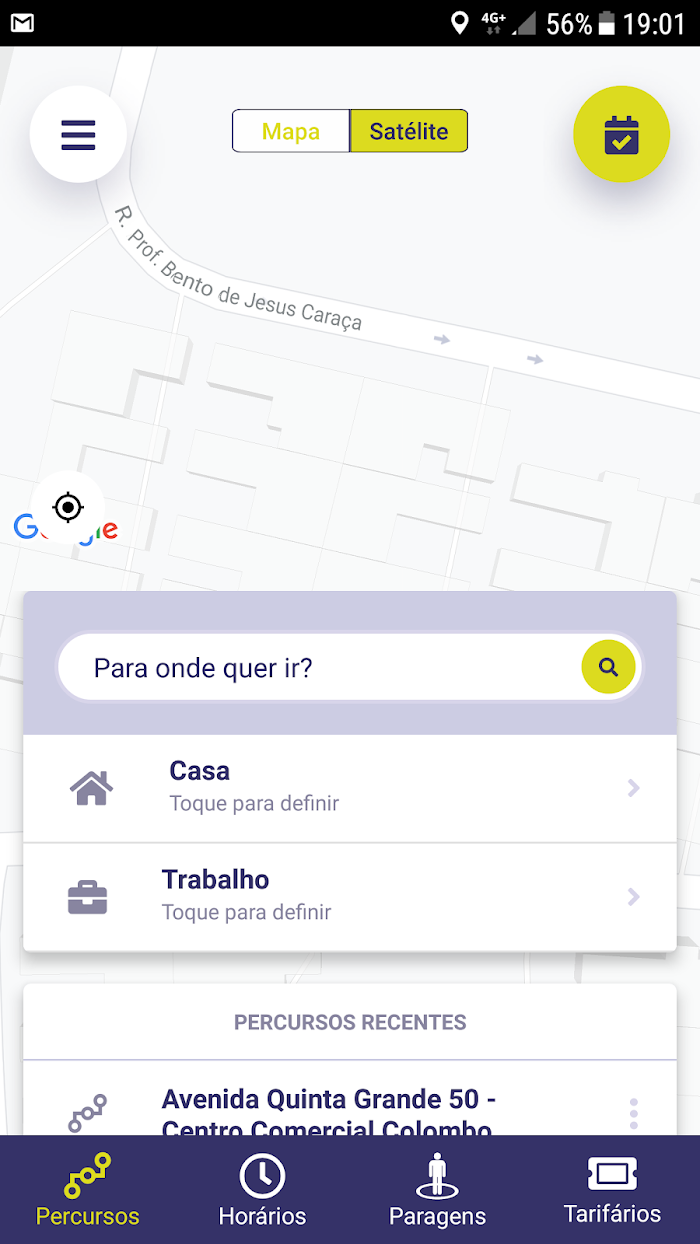Screen dimensions: 700x1244
Task: Open recent route Avenida Quinta Grande 50
Action: point(328,1114)
